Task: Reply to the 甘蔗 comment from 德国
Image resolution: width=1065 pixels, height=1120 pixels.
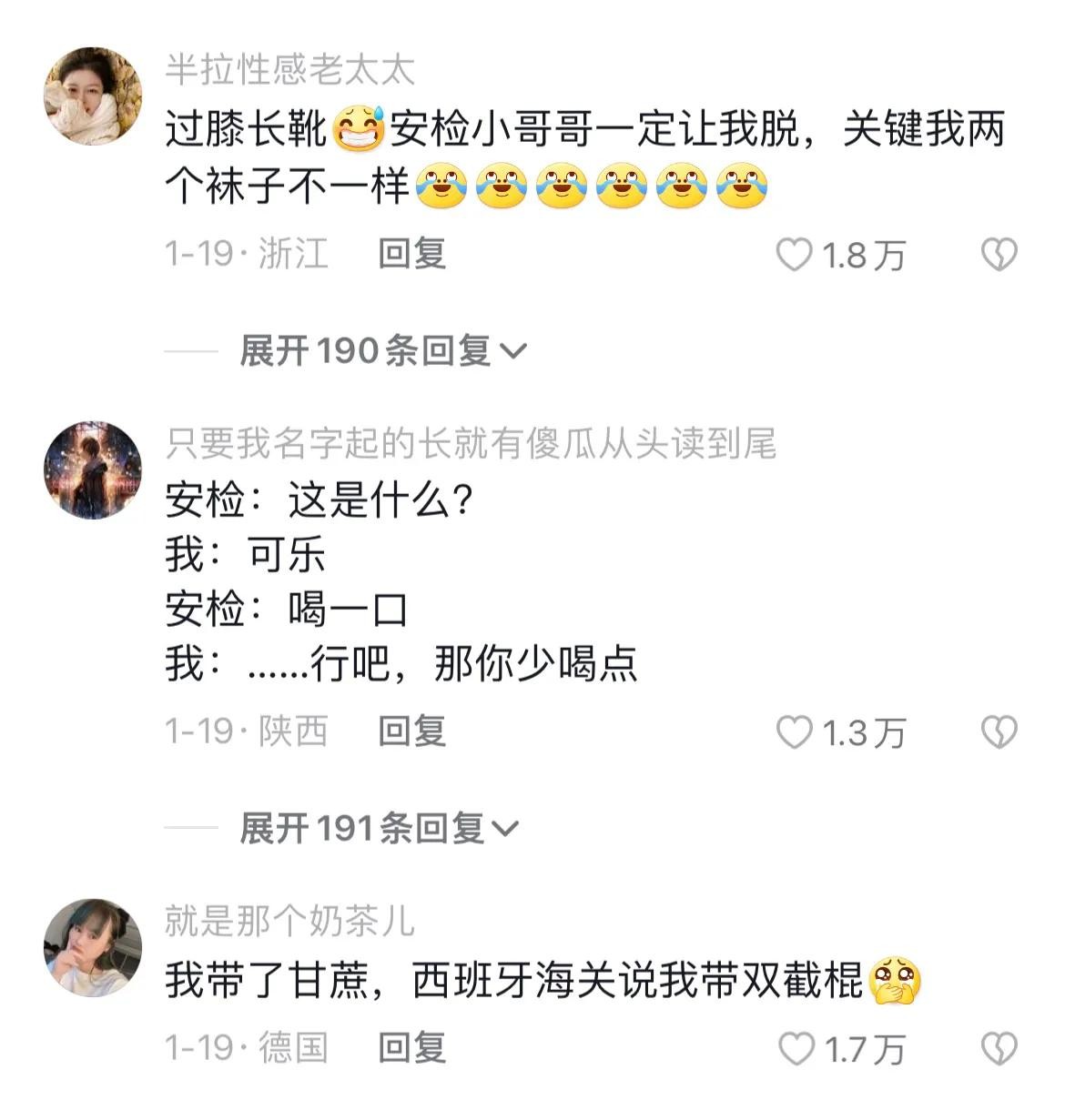Action: 411,1047
